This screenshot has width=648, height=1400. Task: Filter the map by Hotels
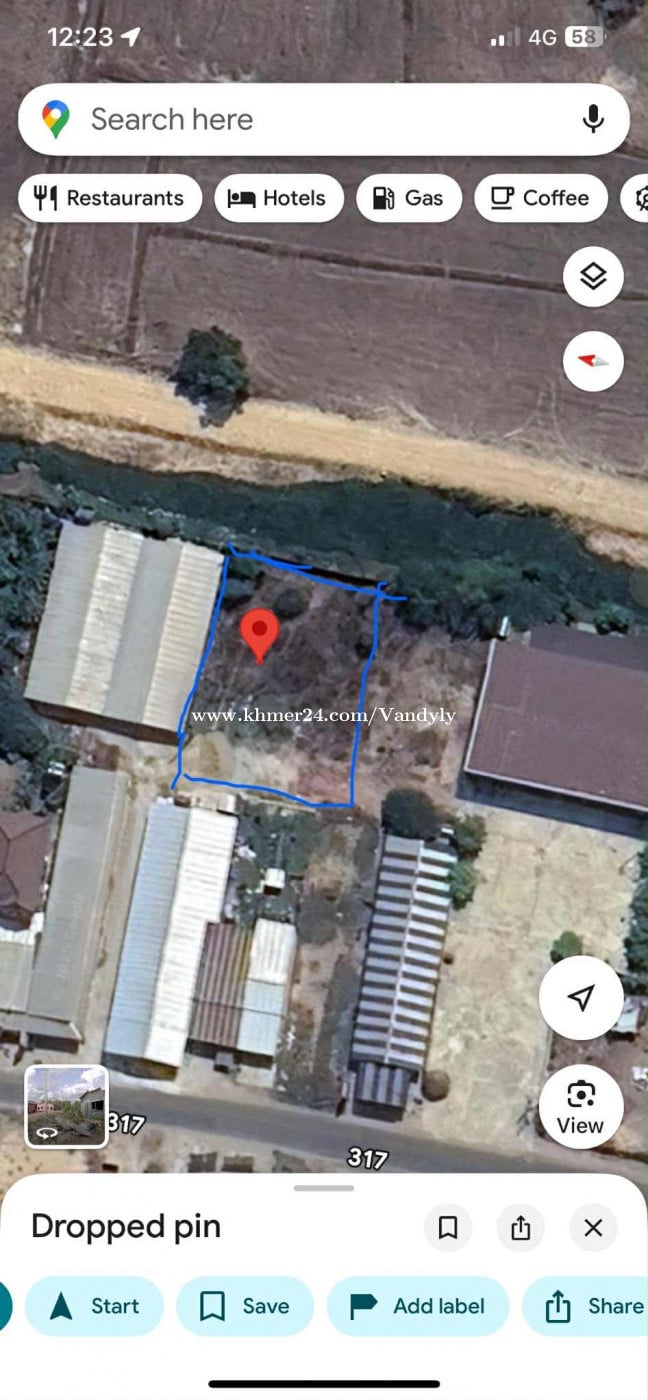point(279,198)
